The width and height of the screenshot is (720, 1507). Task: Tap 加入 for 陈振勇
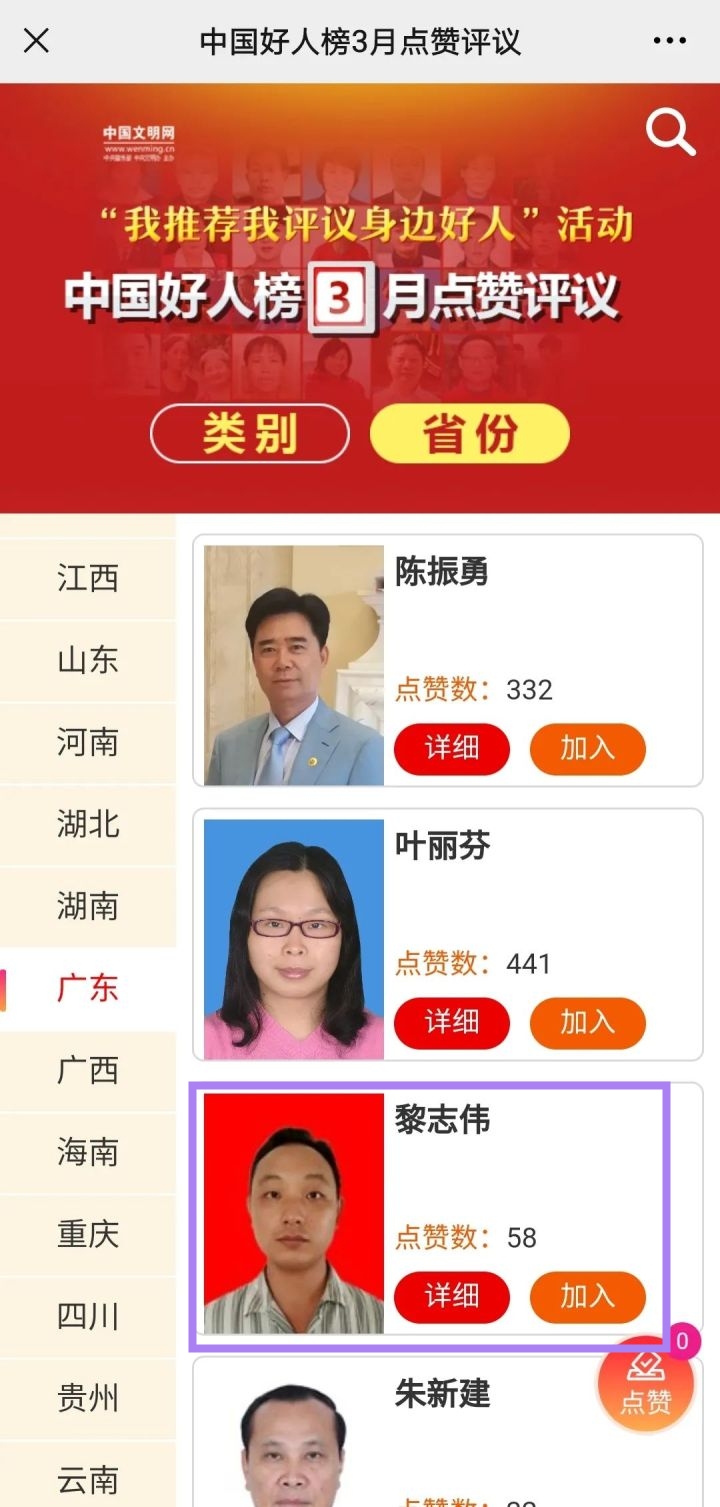coord(587,748)
